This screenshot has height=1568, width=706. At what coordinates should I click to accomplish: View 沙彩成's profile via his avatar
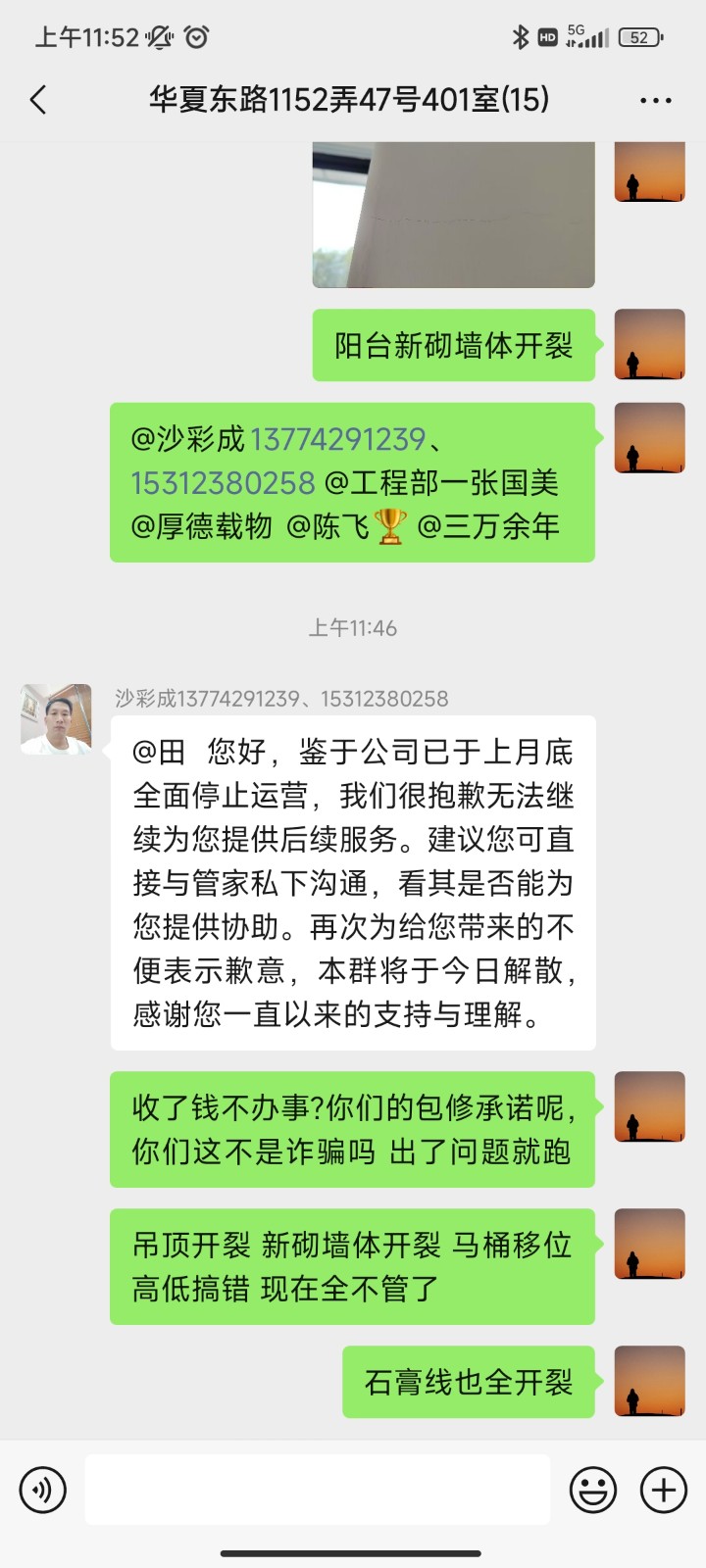(x=56, y=719)
